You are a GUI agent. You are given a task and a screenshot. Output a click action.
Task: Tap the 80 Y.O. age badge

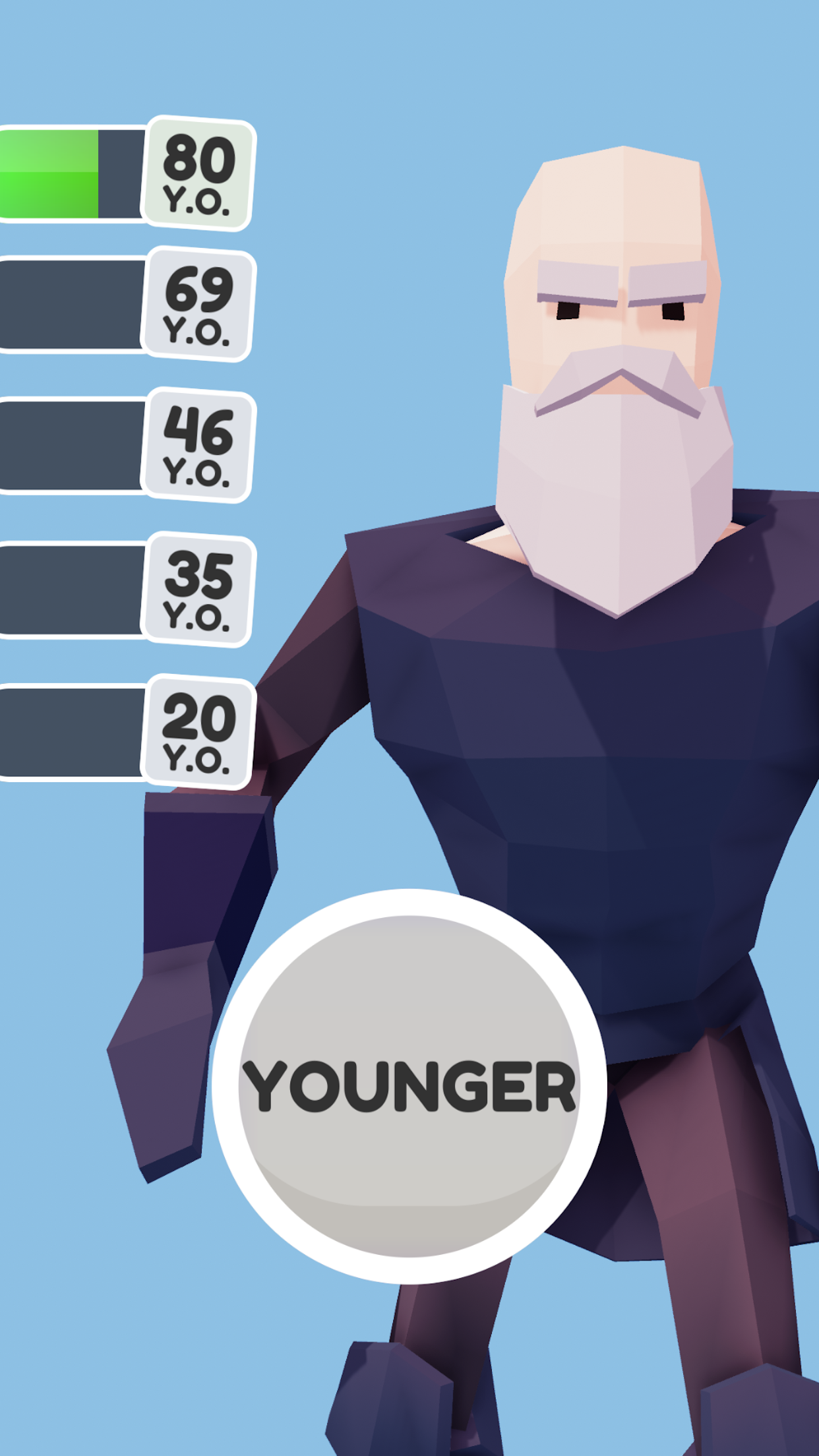coord(198,173)
